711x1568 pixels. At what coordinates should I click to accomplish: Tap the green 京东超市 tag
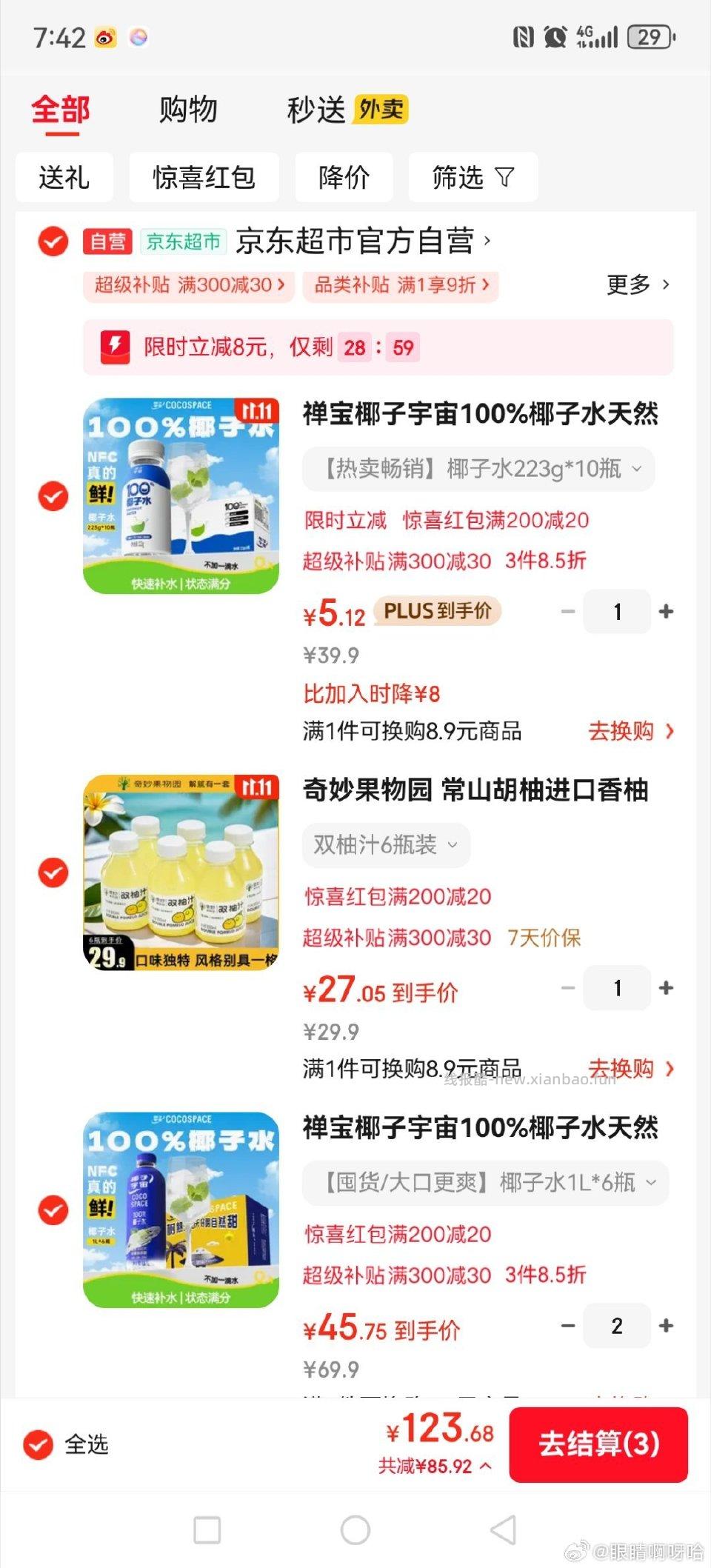point(182,241)
